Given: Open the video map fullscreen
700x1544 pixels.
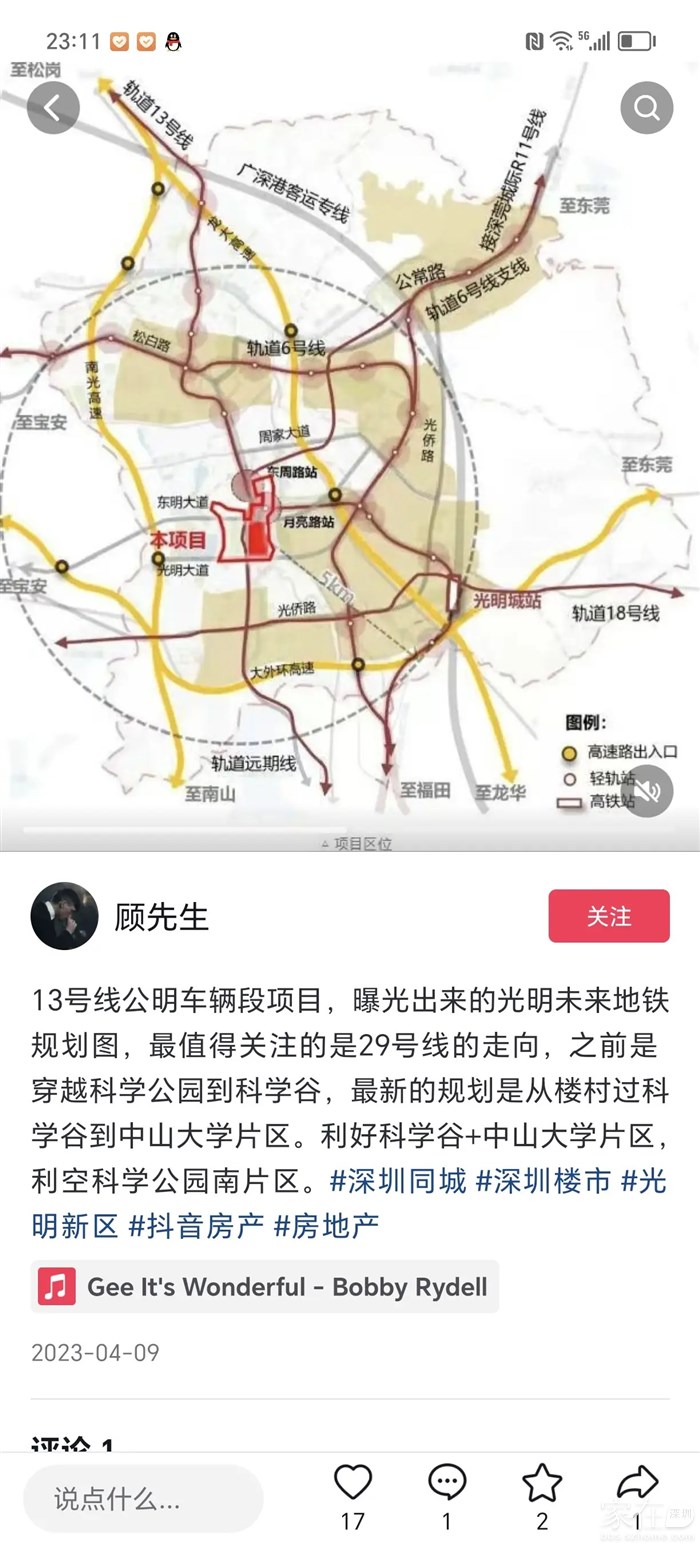Looking at the screenshot, I should pyautogui.click(x=350, y=450).
